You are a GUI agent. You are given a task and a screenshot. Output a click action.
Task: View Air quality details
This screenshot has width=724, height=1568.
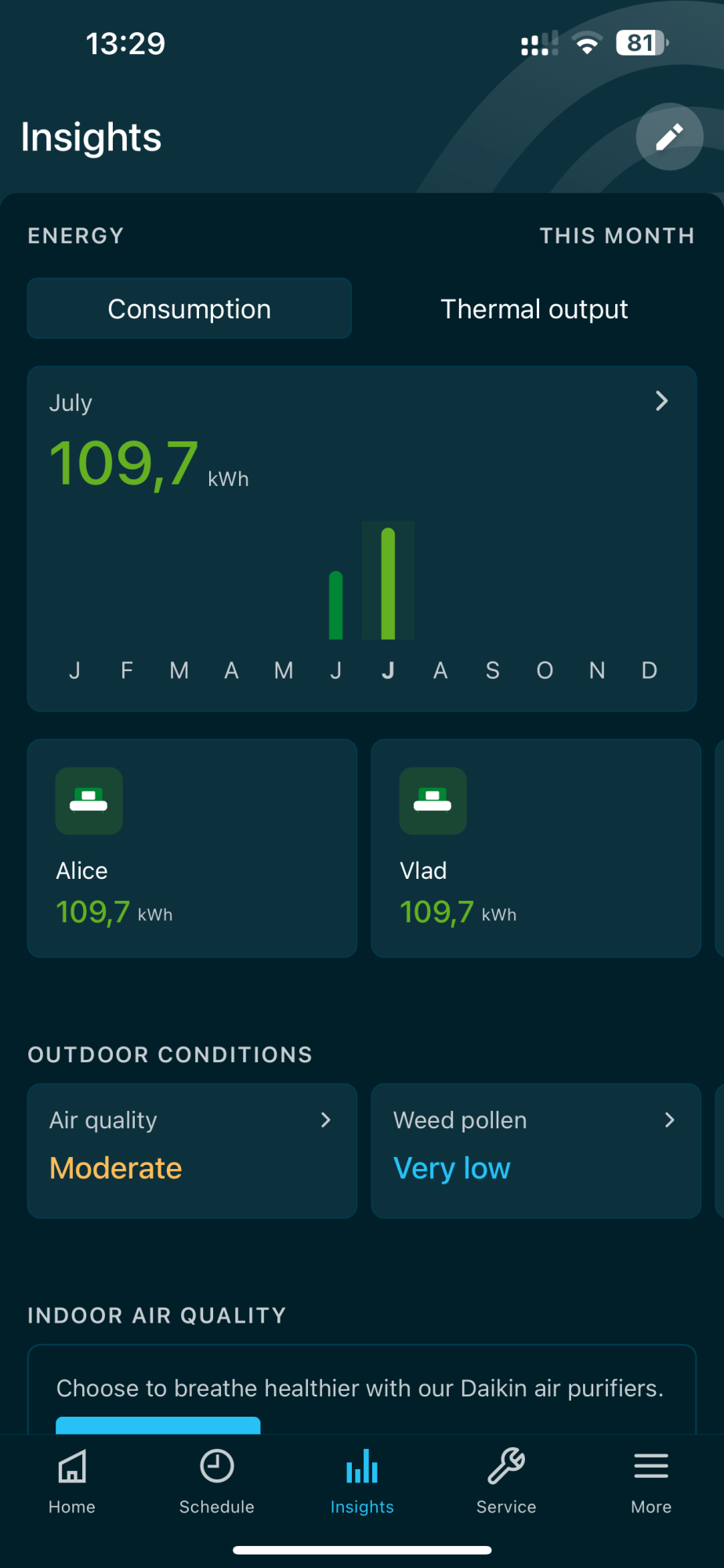(192, 1150)
